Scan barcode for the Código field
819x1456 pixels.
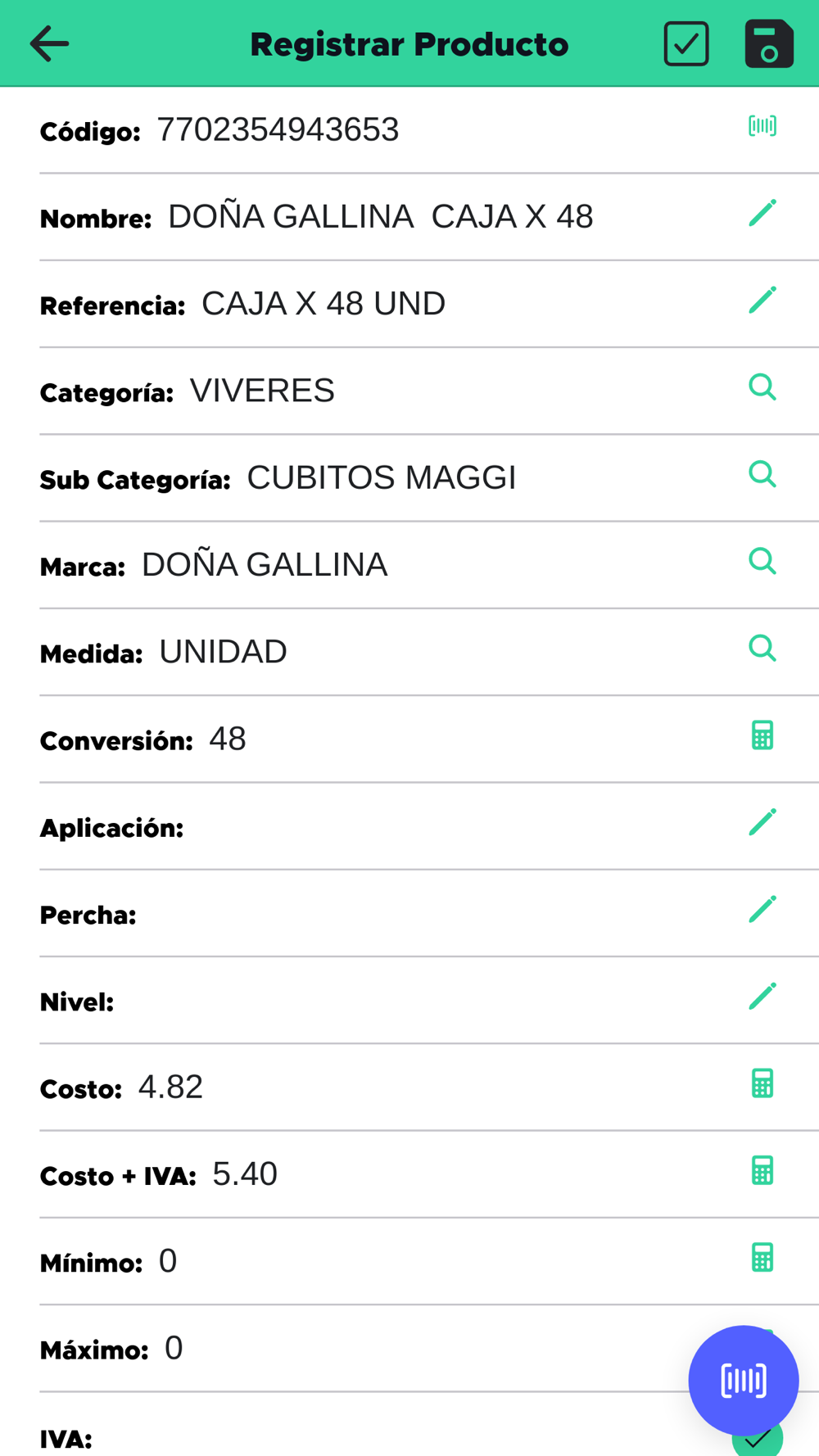[762, 125]
